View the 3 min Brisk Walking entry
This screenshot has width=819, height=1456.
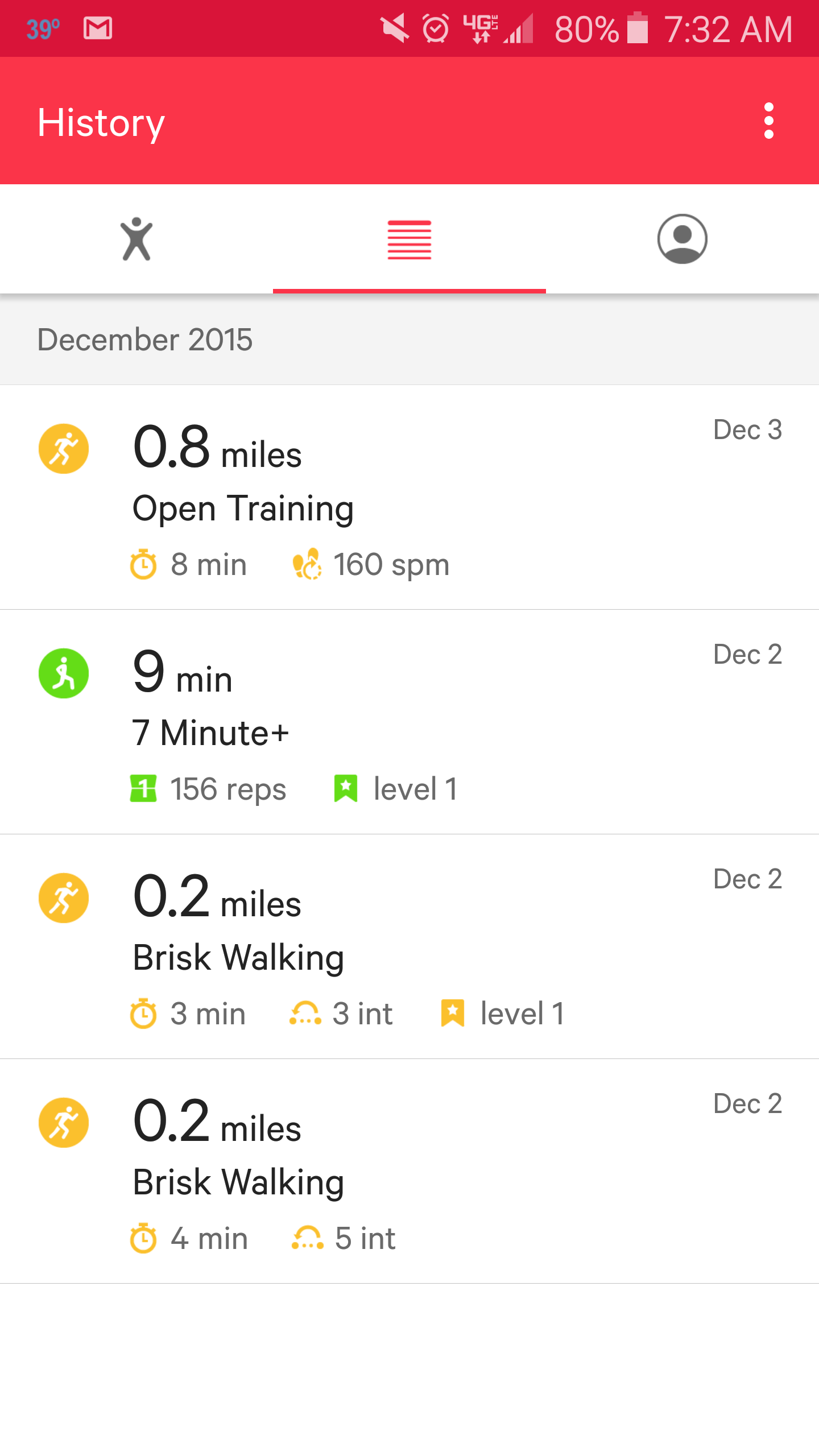409,946
